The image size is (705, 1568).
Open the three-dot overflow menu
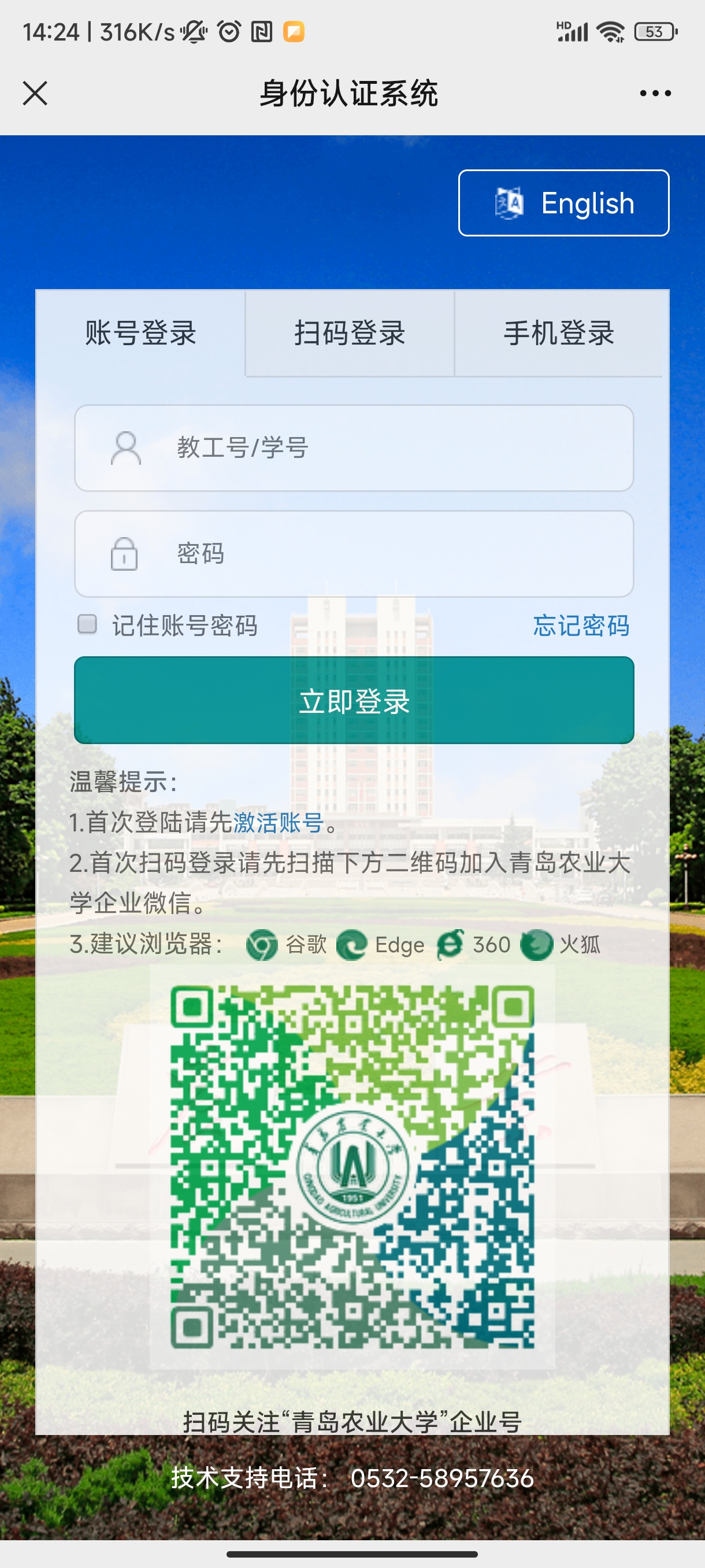(x=655, y=93)
